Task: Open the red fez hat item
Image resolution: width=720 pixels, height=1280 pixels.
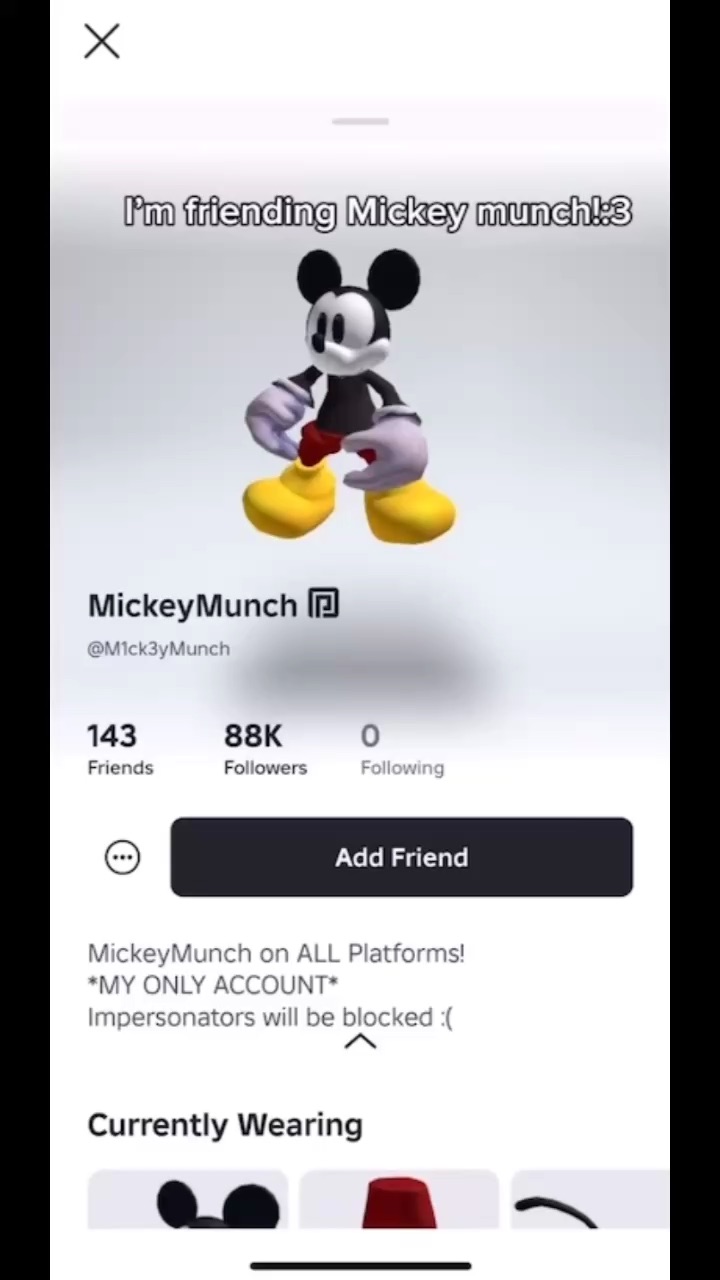Action: click(x=398, y=1200)
